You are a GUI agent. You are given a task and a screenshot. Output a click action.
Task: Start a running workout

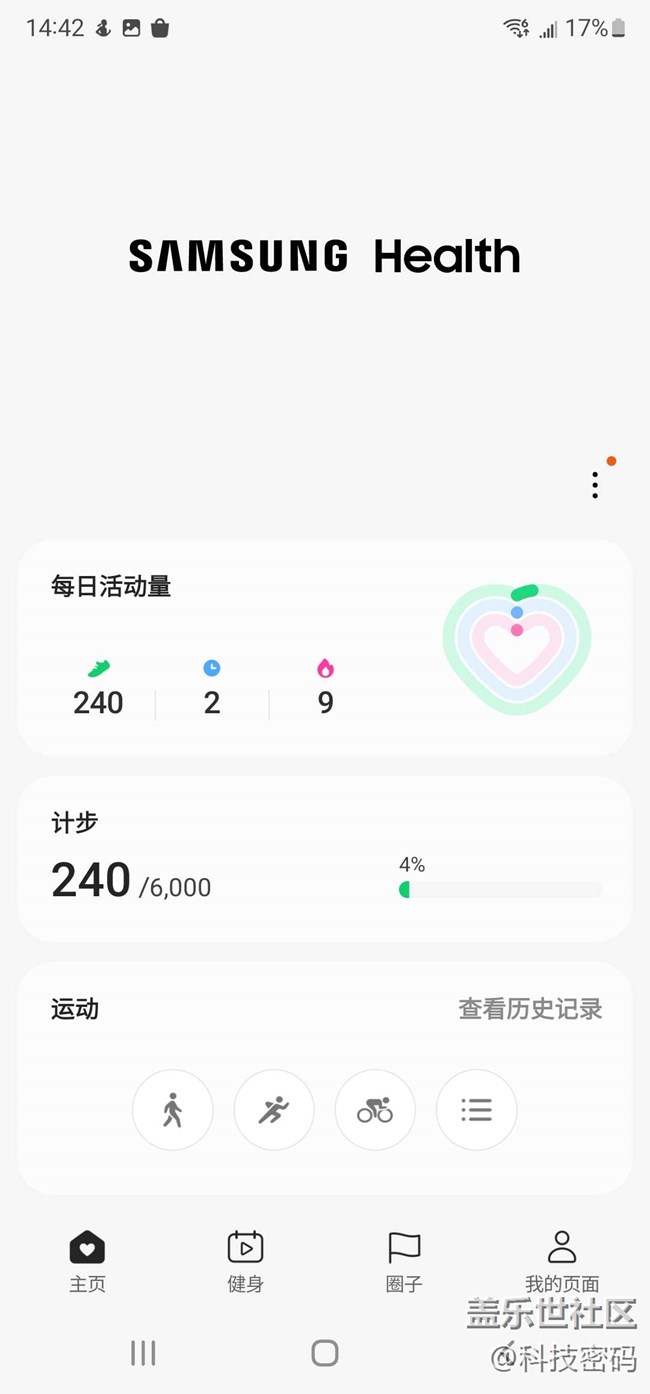(274, 1110)
